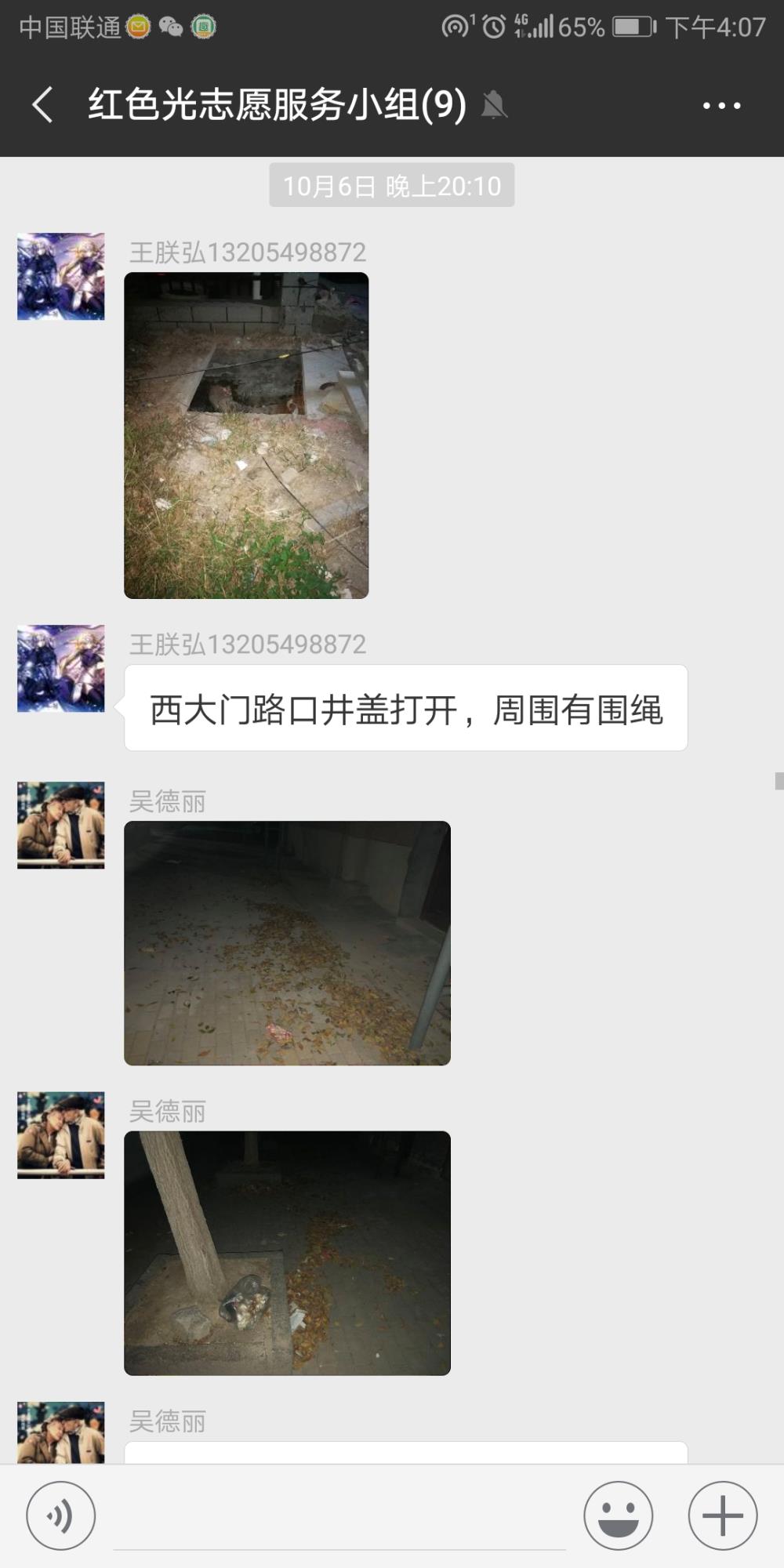Open the plus attachment menu
This screenshot has height=1568, width=784.
coord(722,1515)
